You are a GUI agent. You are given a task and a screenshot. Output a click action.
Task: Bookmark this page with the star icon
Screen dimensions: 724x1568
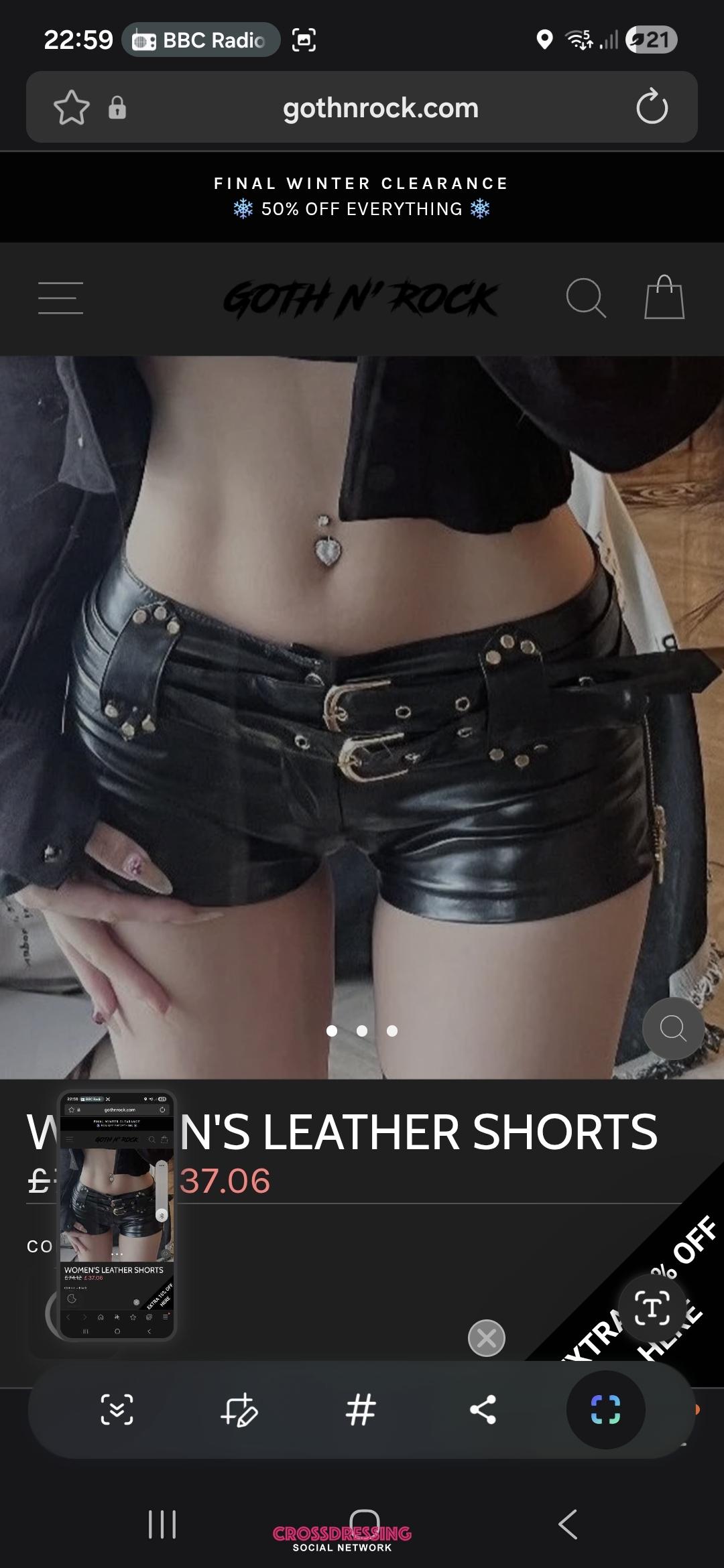pos(72,107)
